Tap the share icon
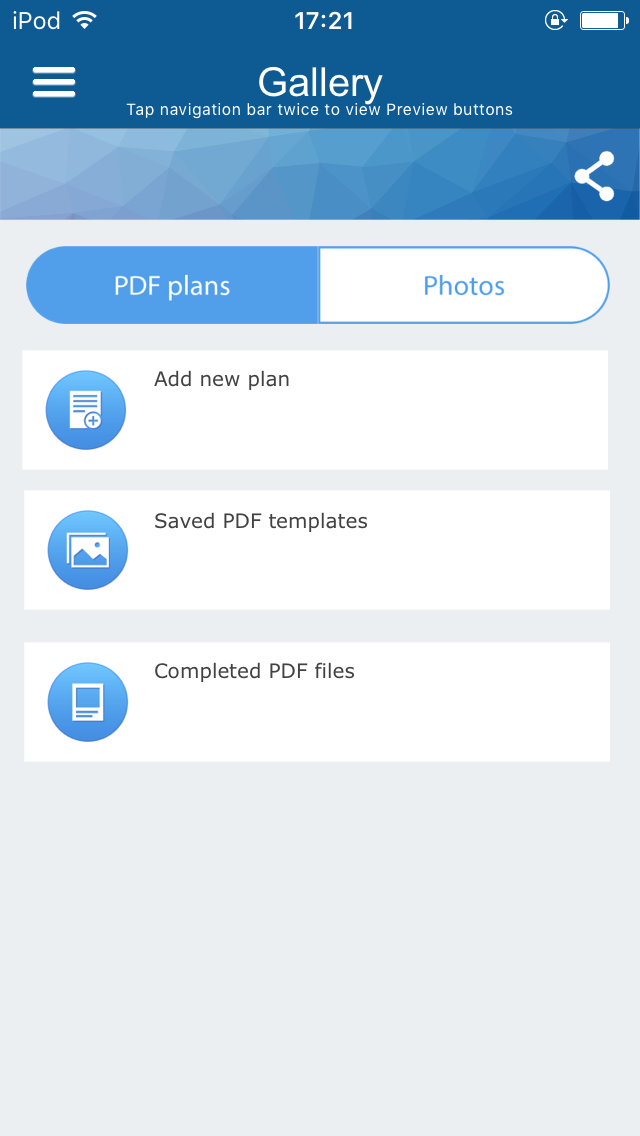 (x=594, y=176)
